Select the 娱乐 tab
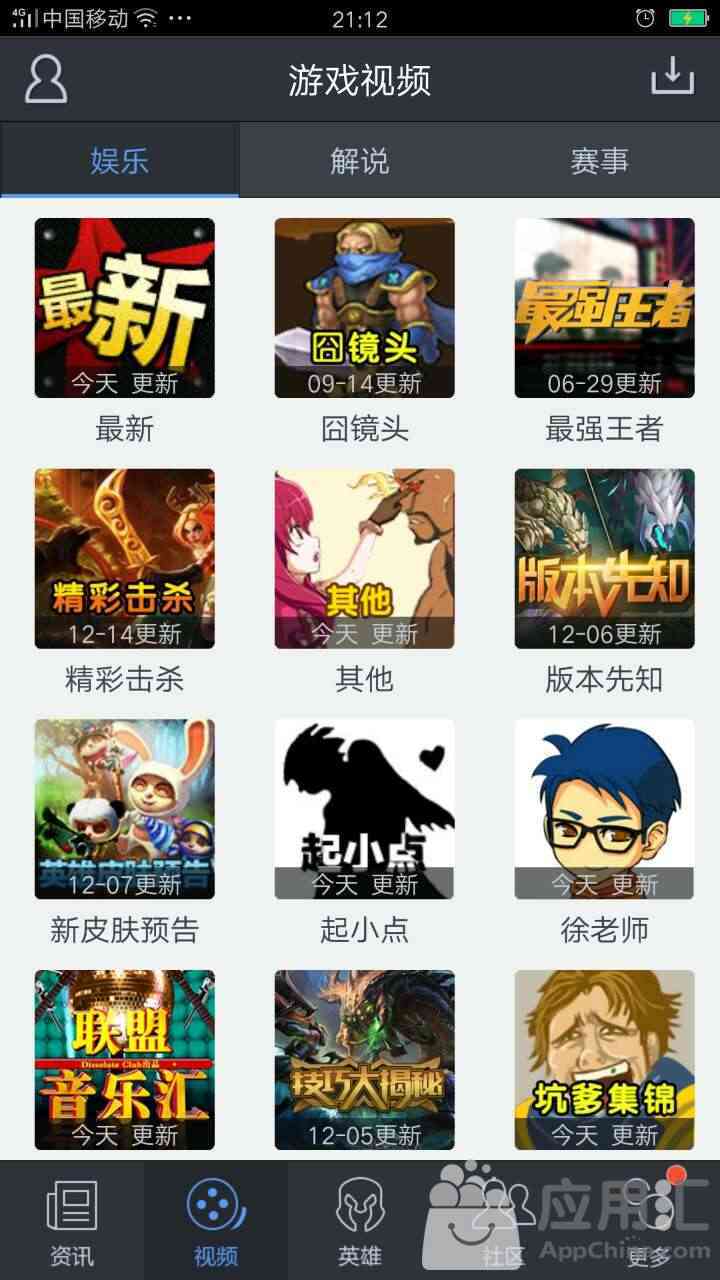Viewport: 720px width, 1280px height. [120, 161]
